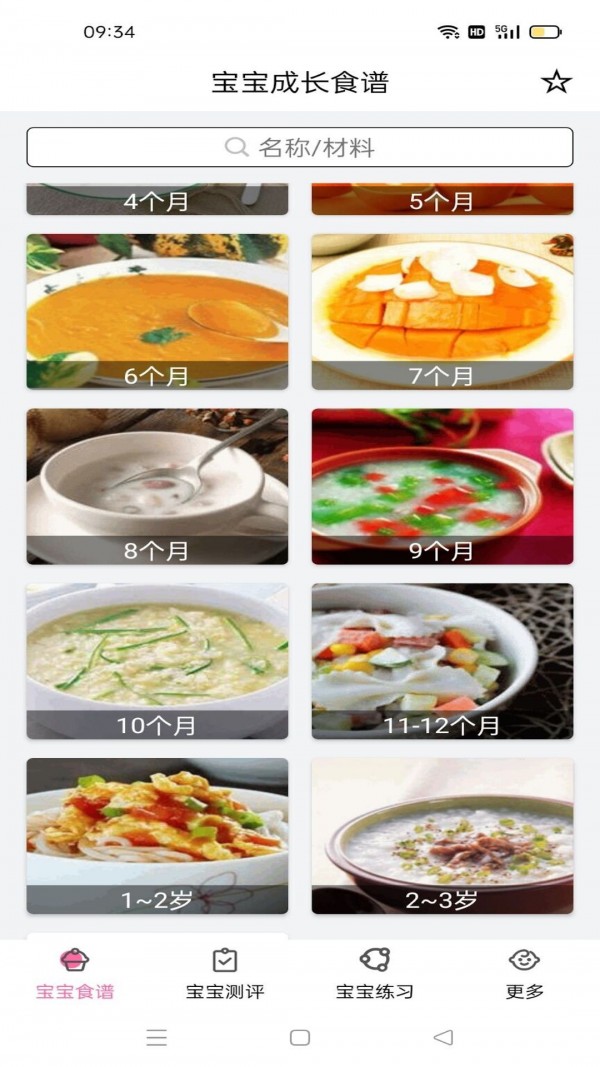The image size is (600, 1067).
Task: Open the 1~2岁 recipe card
Action: [x=157, y=835]
